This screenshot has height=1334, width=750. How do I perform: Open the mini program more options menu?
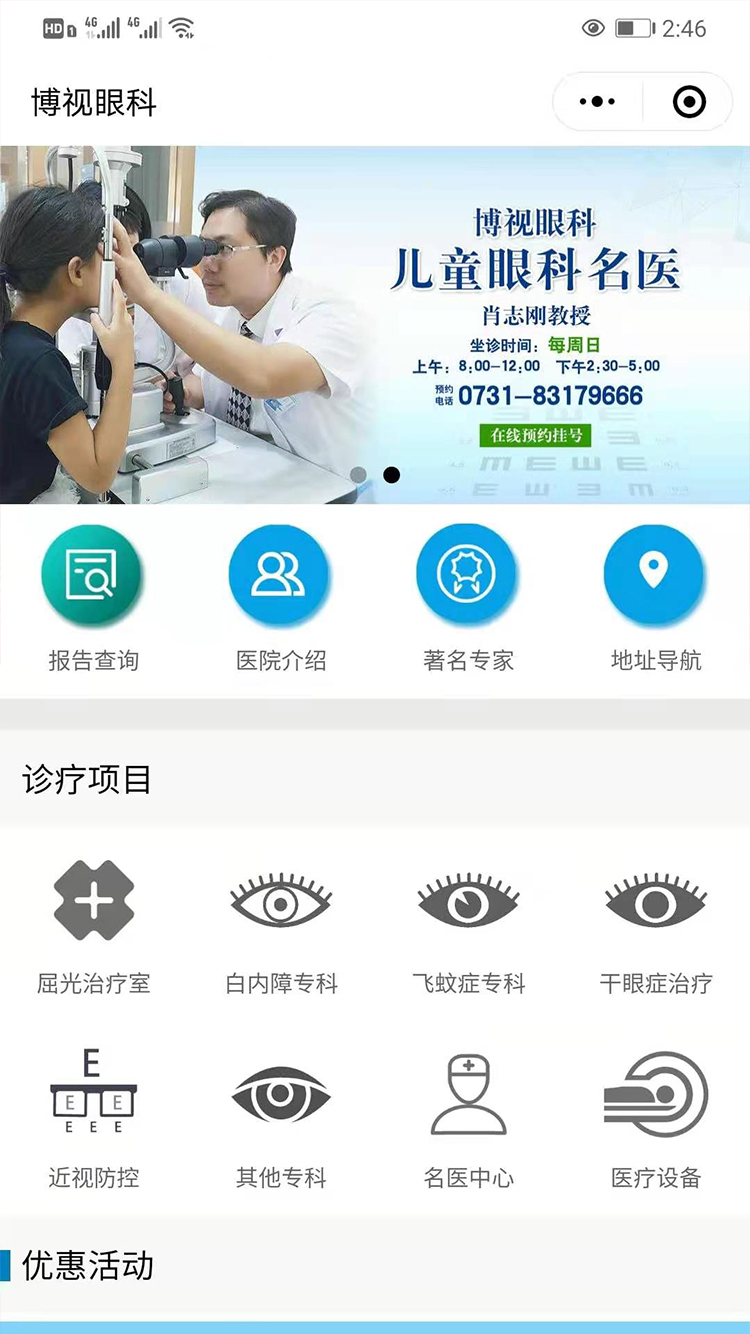coord(598,102)
